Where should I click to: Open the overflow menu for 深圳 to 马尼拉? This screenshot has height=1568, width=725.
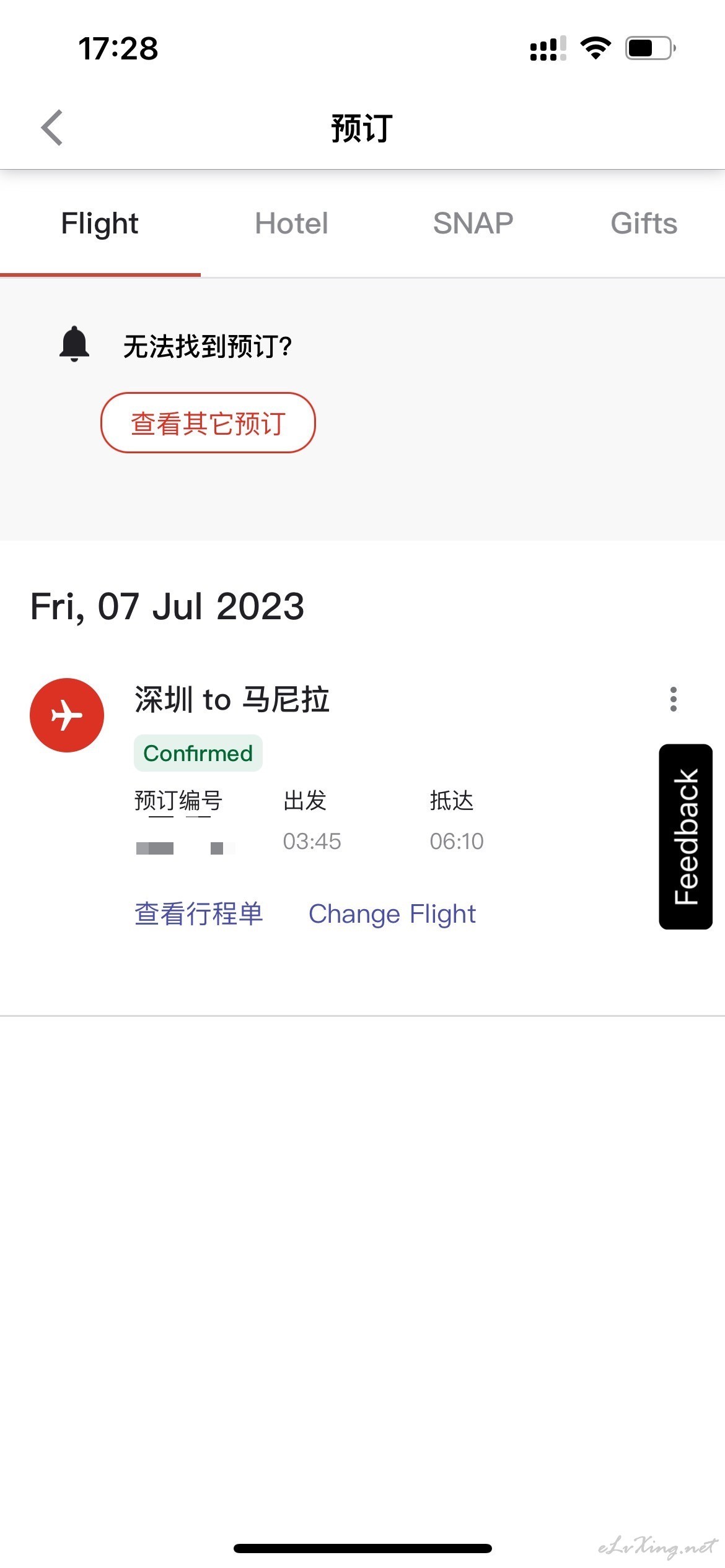click(673, 699)
